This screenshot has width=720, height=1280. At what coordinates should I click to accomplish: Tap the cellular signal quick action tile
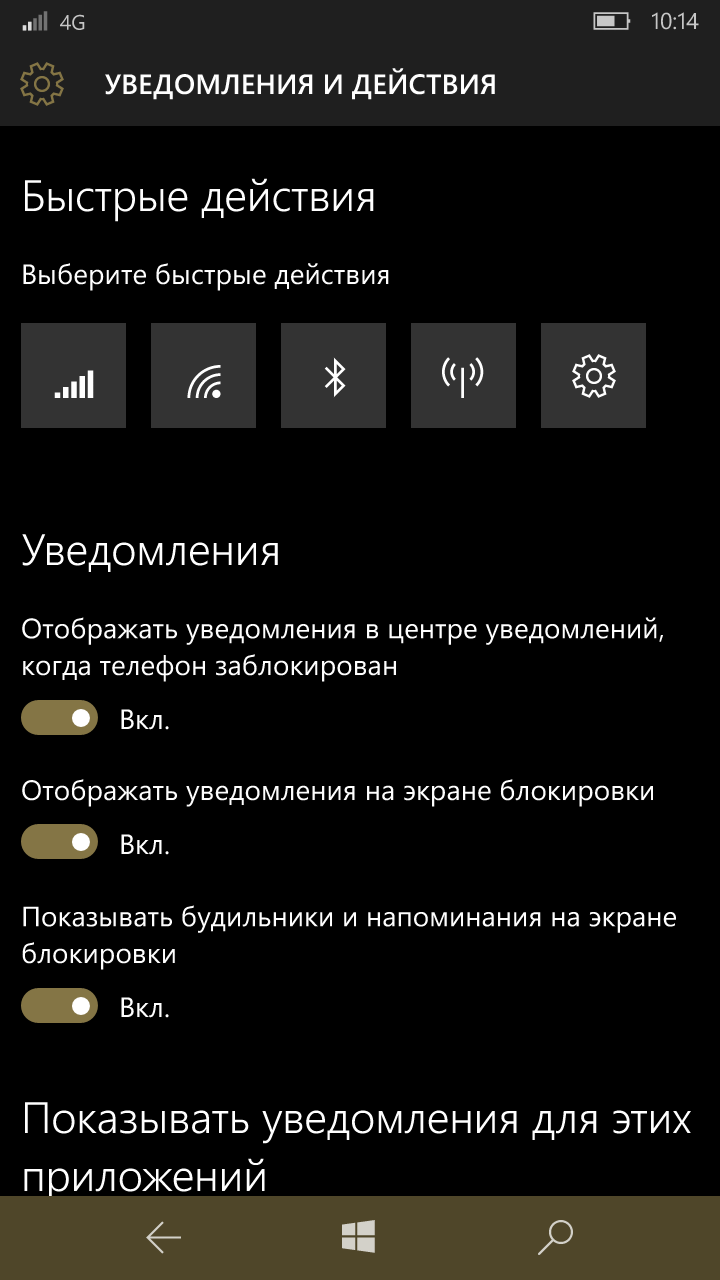pyautogui.click(x=74, y=375)
